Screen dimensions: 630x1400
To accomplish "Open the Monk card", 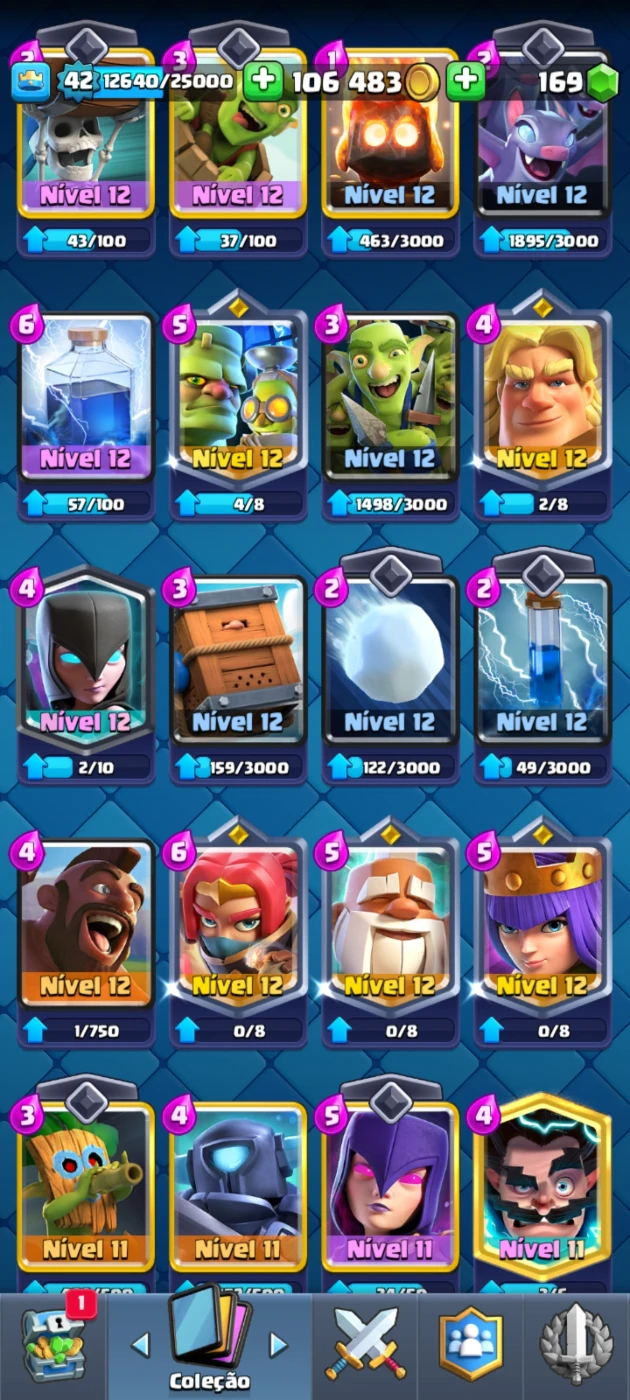I will 390,925.
